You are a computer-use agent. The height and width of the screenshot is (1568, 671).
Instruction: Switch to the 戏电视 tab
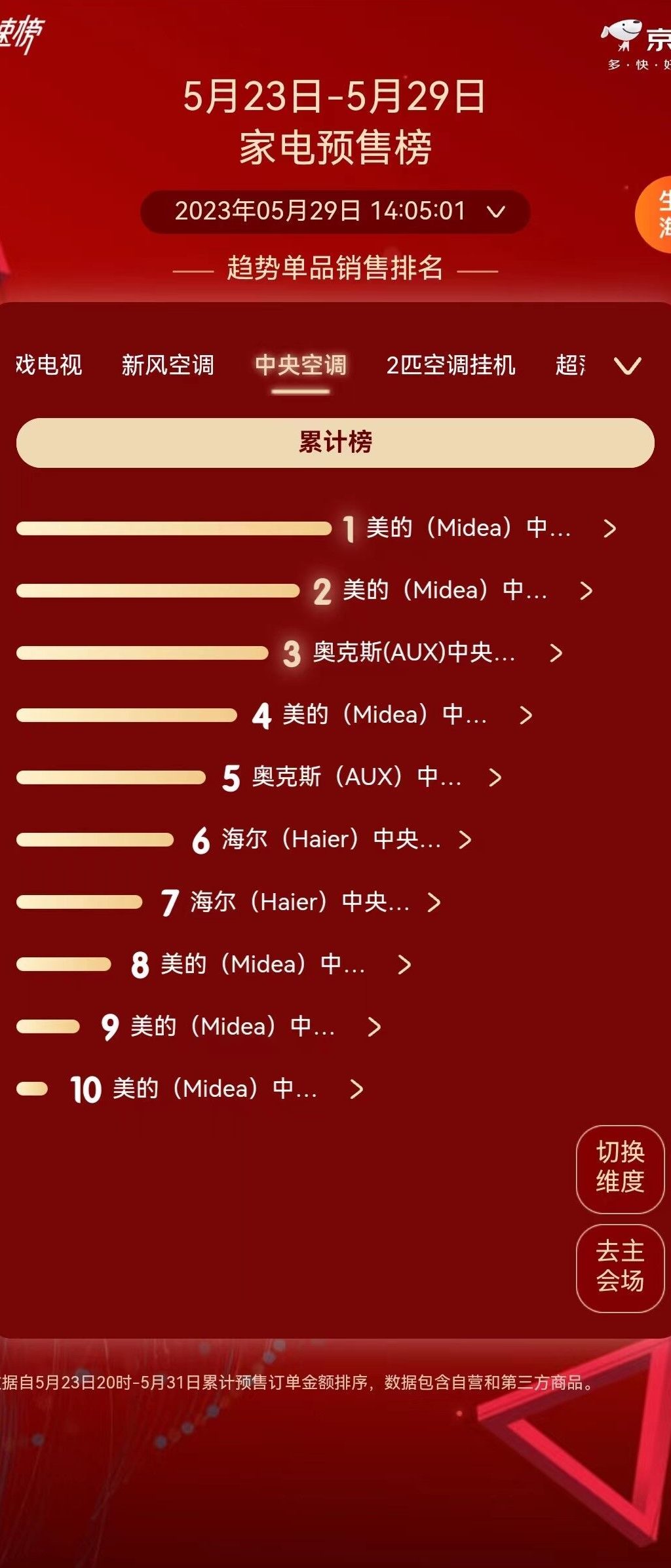click(x=48, y=365)
